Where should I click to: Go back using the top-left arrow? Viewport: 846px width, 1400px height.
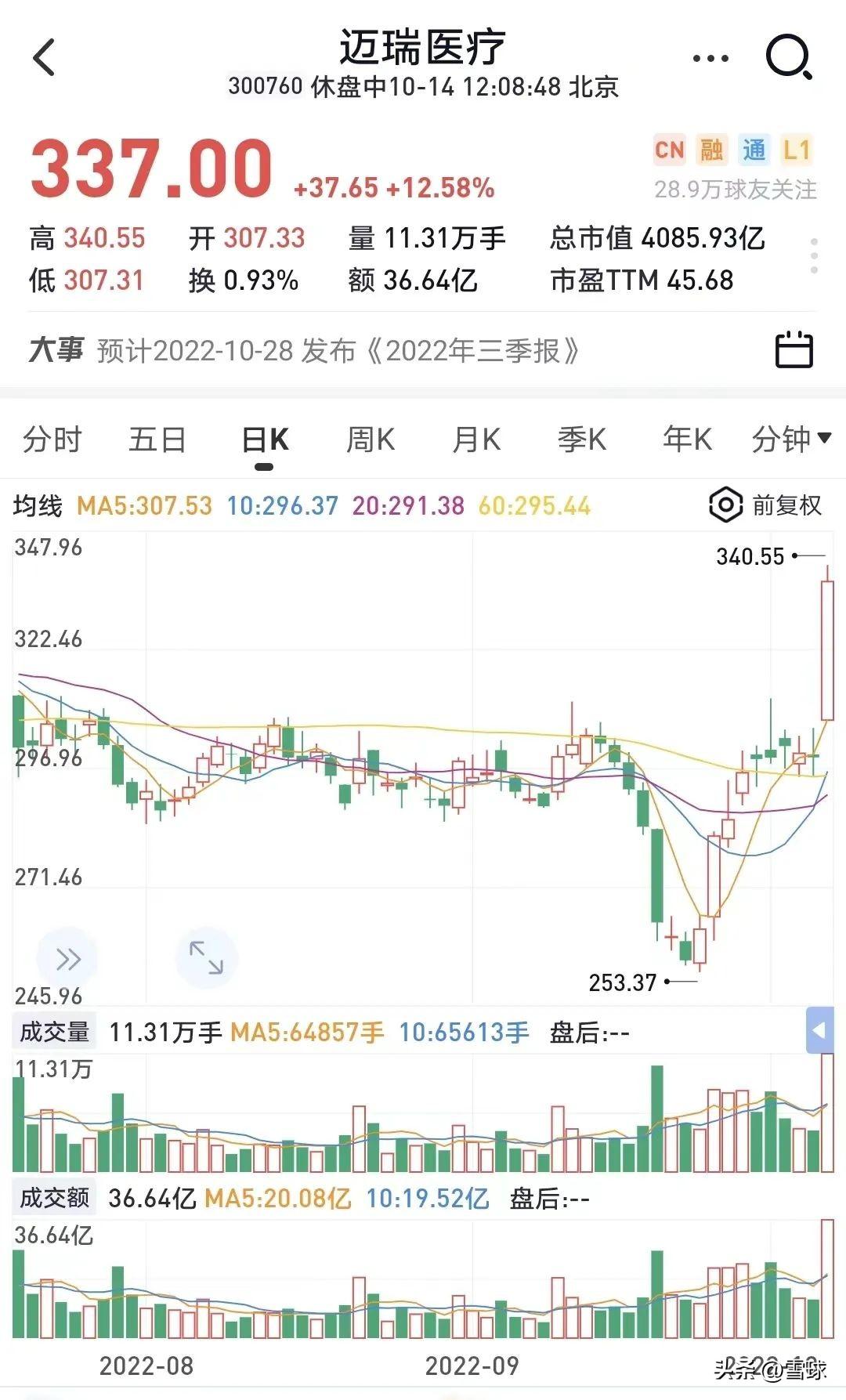(x=45, y=58)
